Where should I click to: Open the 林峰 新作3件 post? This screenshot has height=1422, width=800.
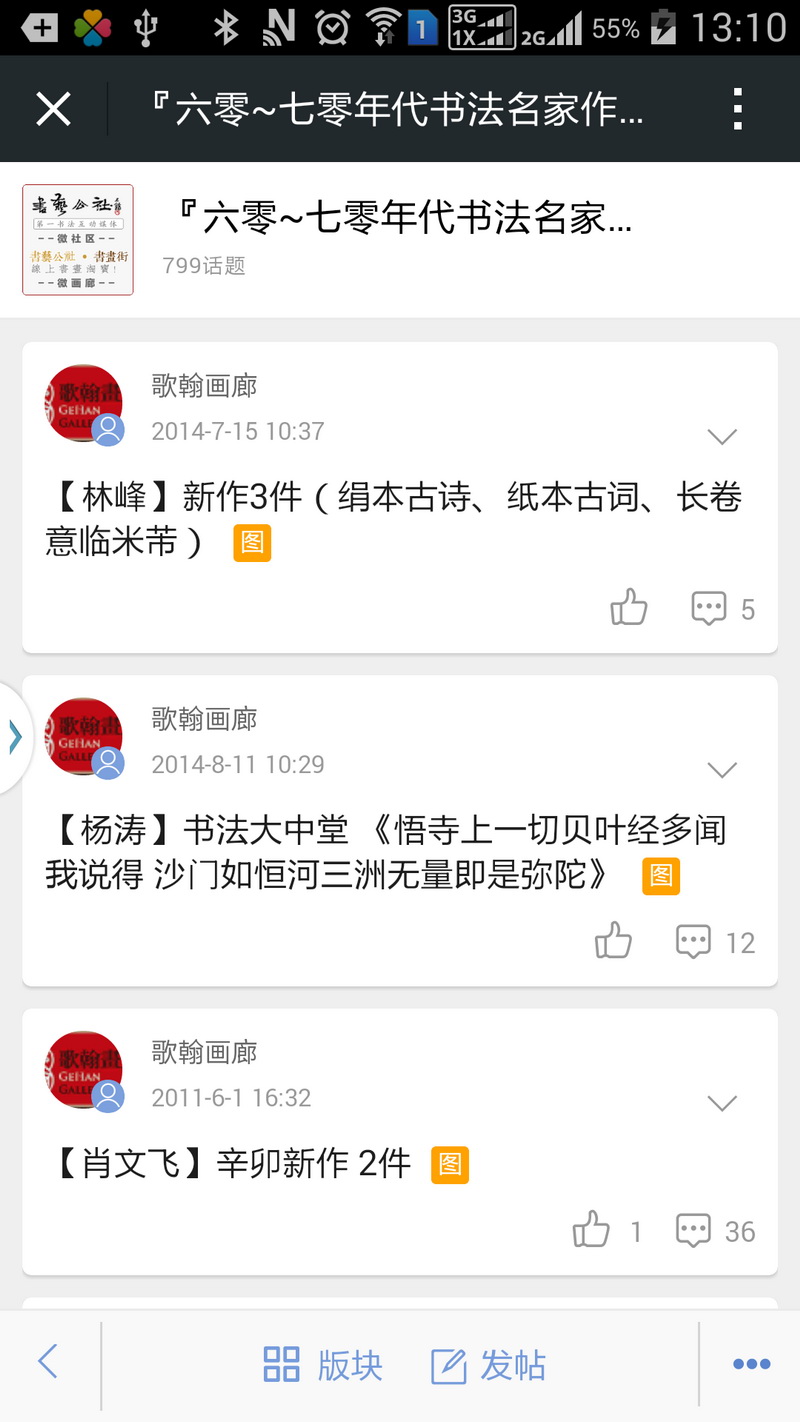(393, 518)
